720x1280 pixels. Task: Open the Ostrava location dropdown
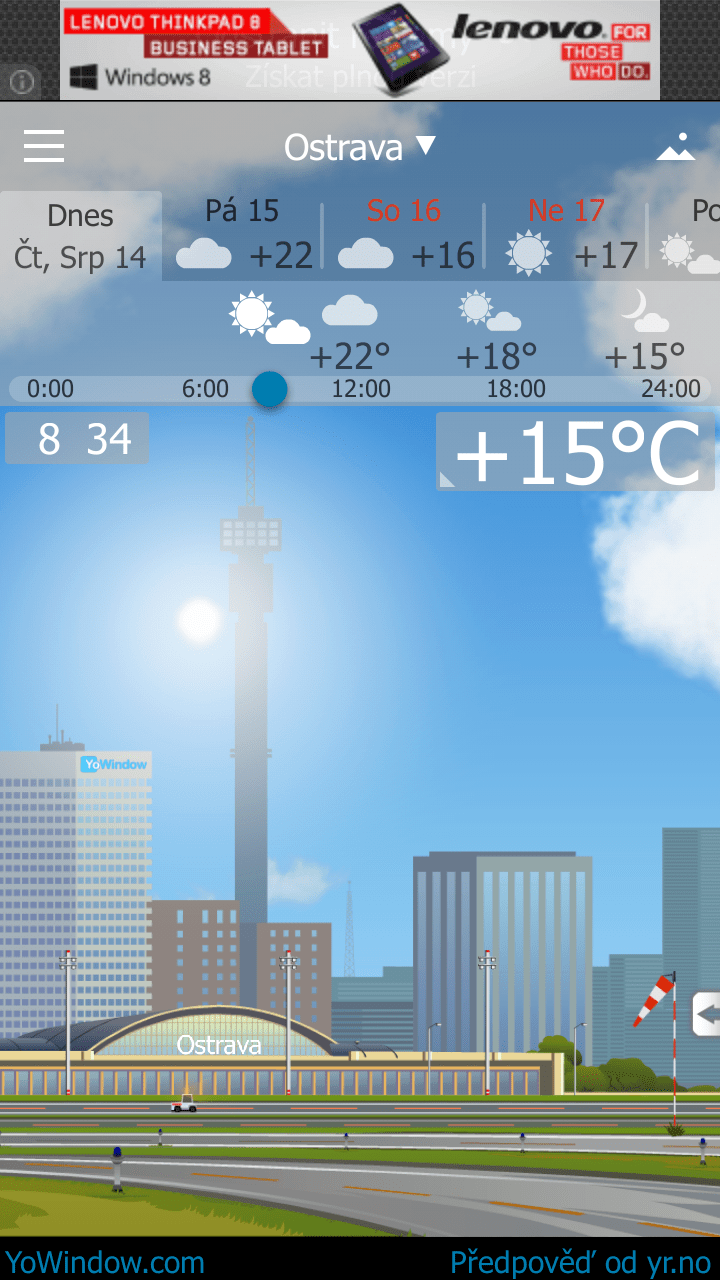click(360, 148)
